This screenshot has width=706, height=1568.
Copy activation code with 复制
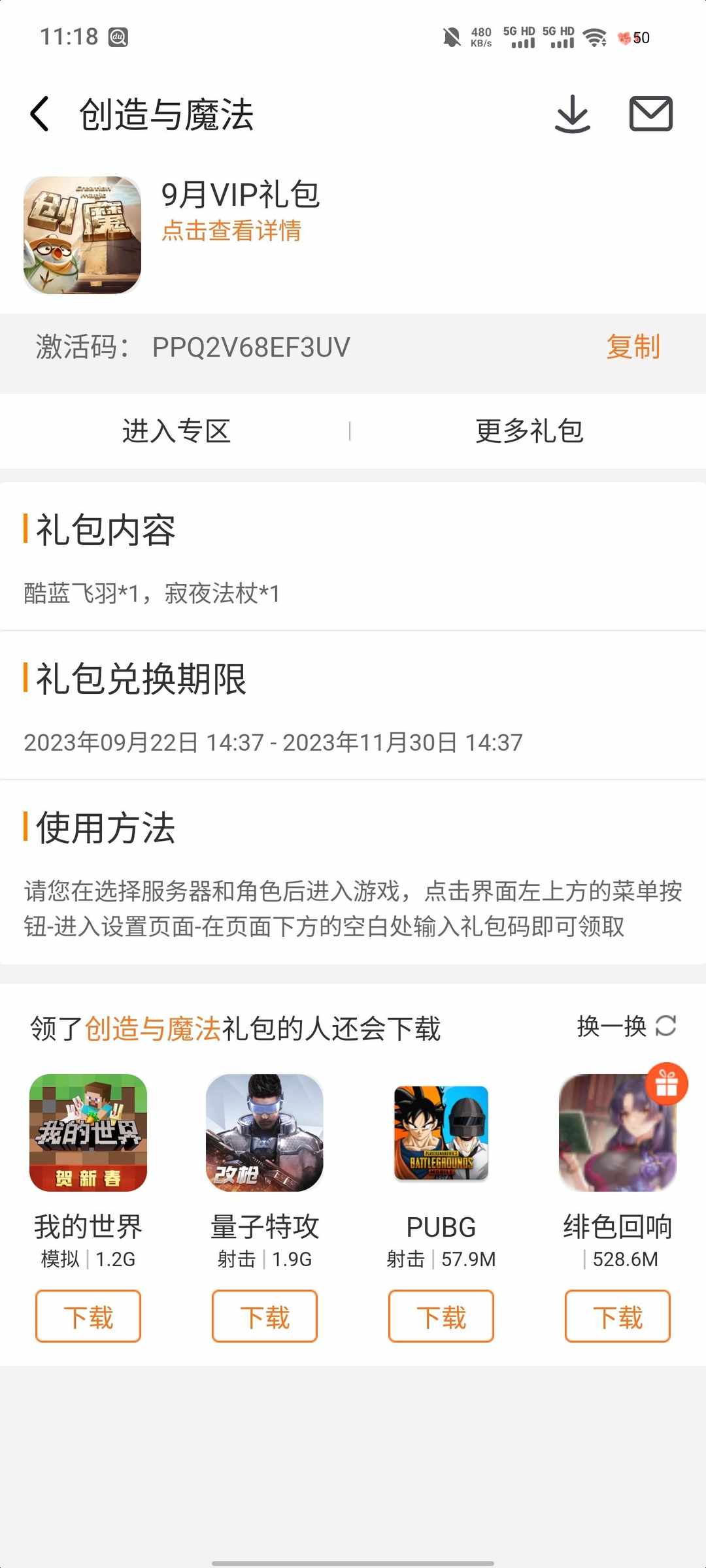[633, 348]
